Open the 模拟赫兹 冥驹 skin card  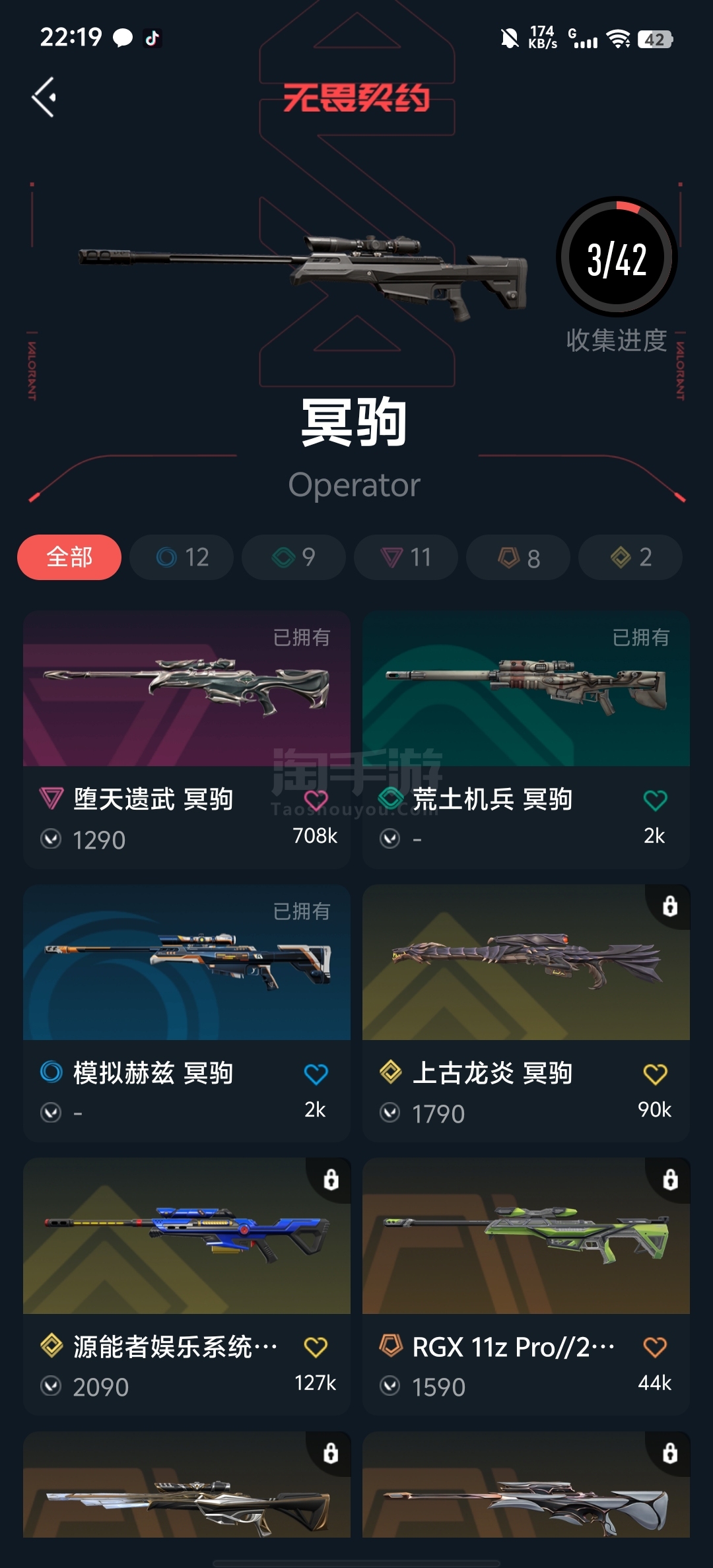(187, 1013)
